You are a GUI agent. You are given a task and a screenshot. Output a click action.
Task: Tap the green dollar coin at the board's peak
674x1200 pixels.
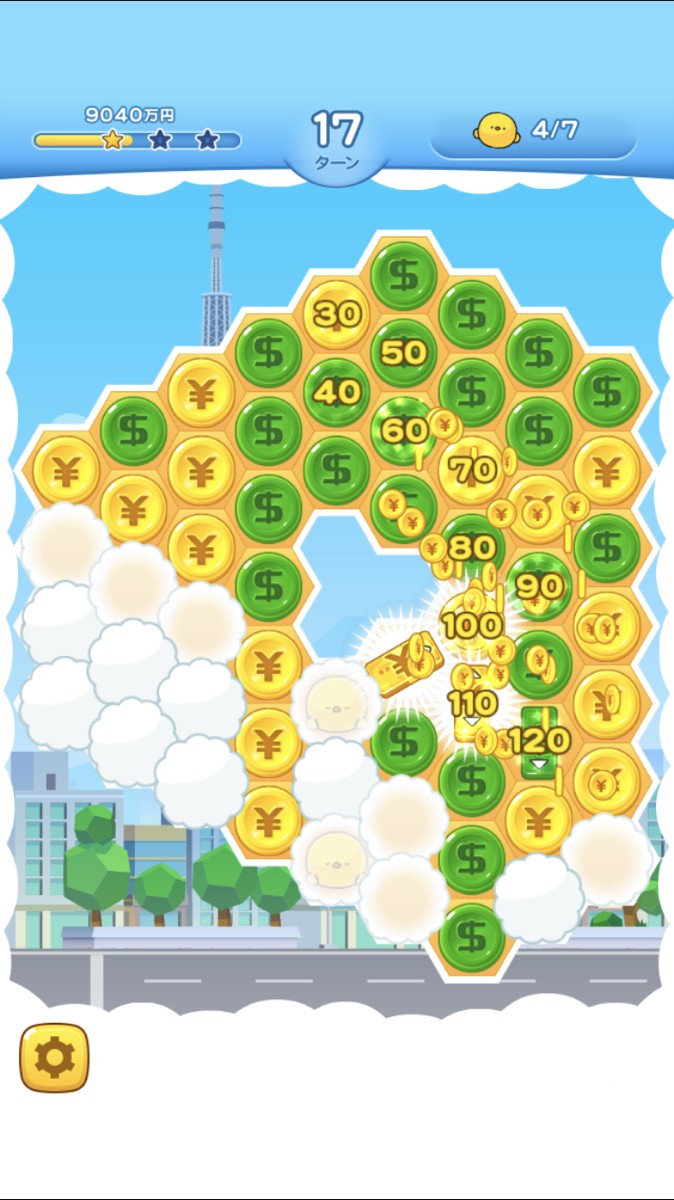[403, 274]
